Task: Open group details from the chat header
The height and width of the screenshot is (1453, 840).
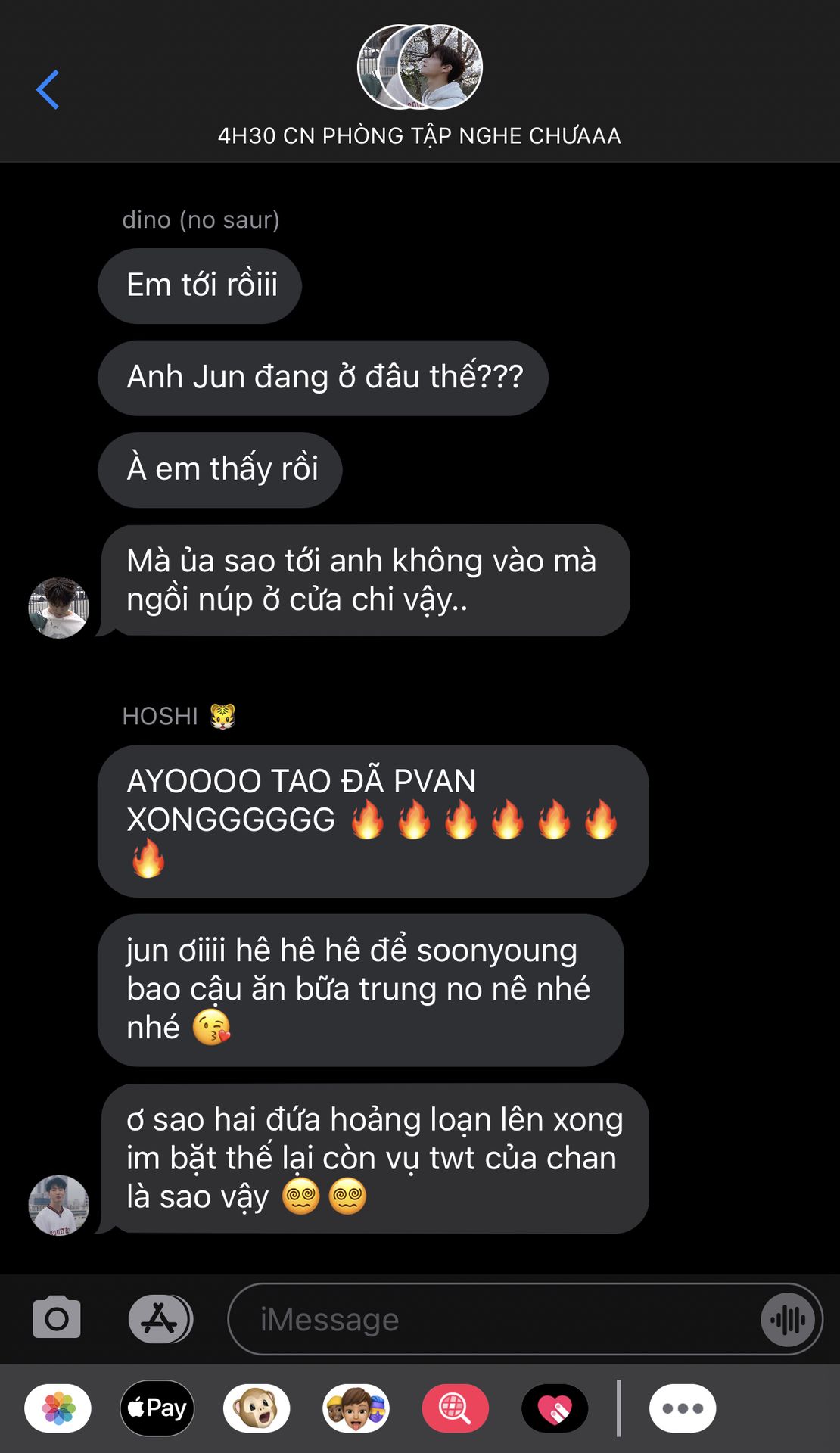Action: 419,85
